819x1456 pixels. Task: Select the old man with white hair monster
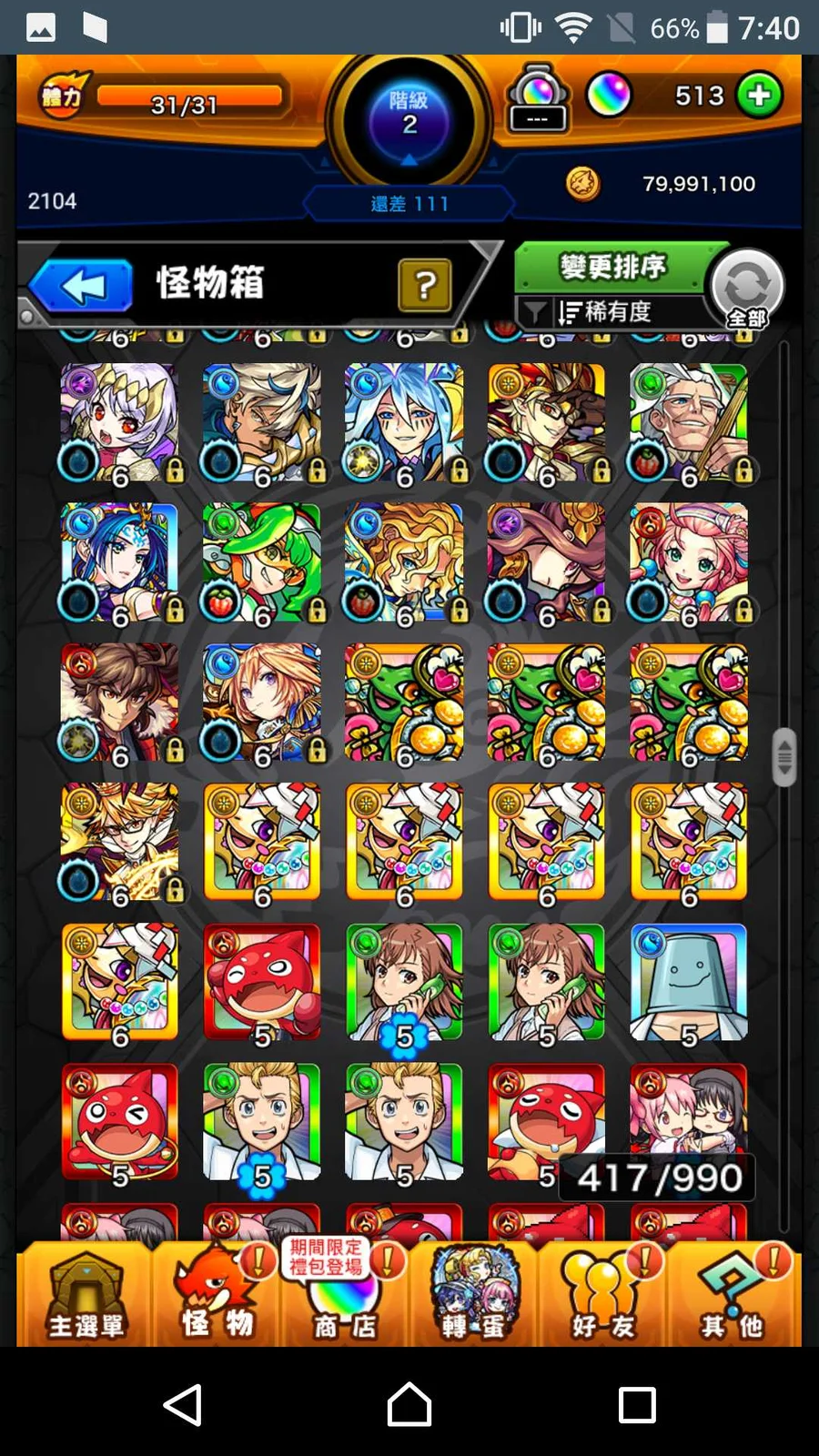(689, 423)
